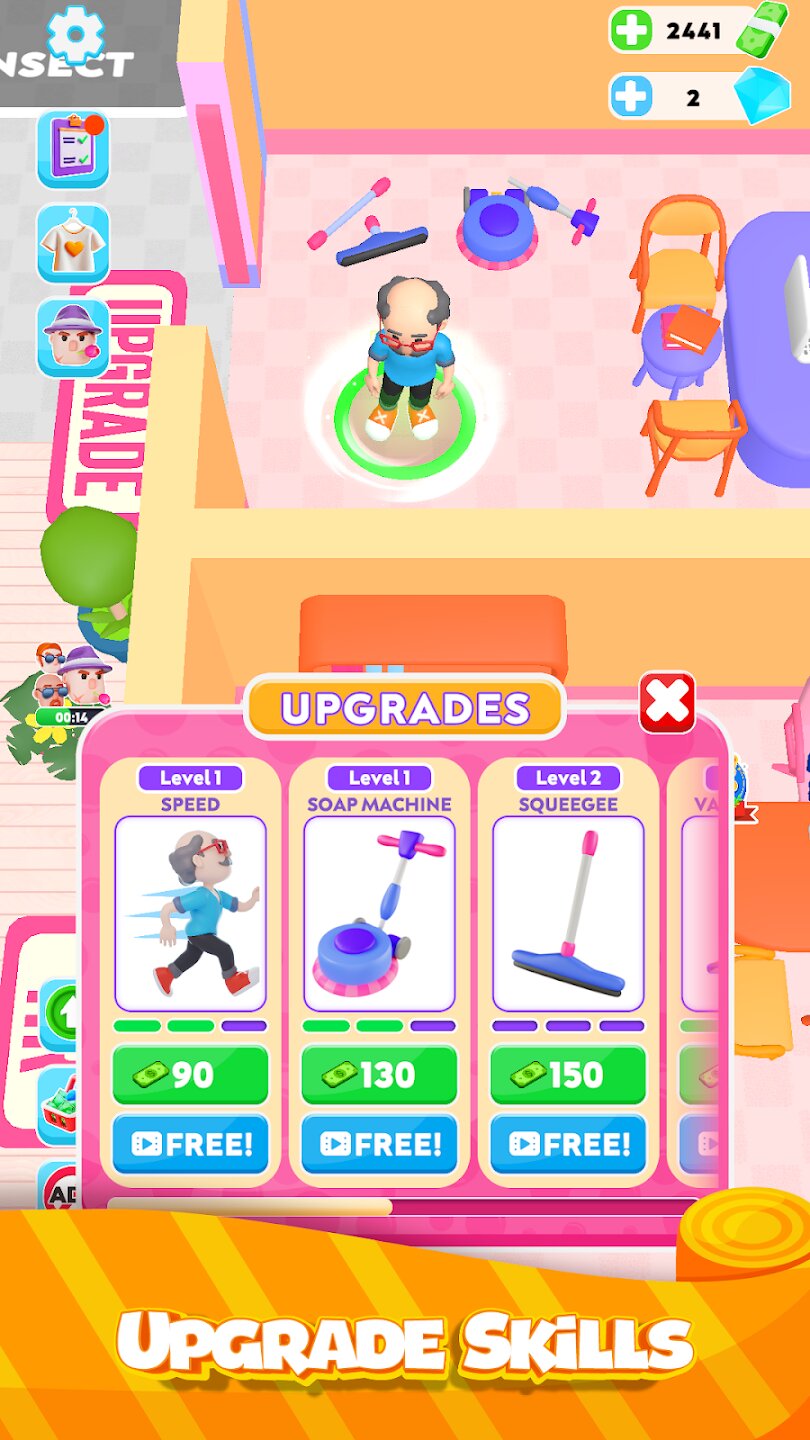Add more gems with the plus button
810x1440 pixels.
click(x=631, y=97)
